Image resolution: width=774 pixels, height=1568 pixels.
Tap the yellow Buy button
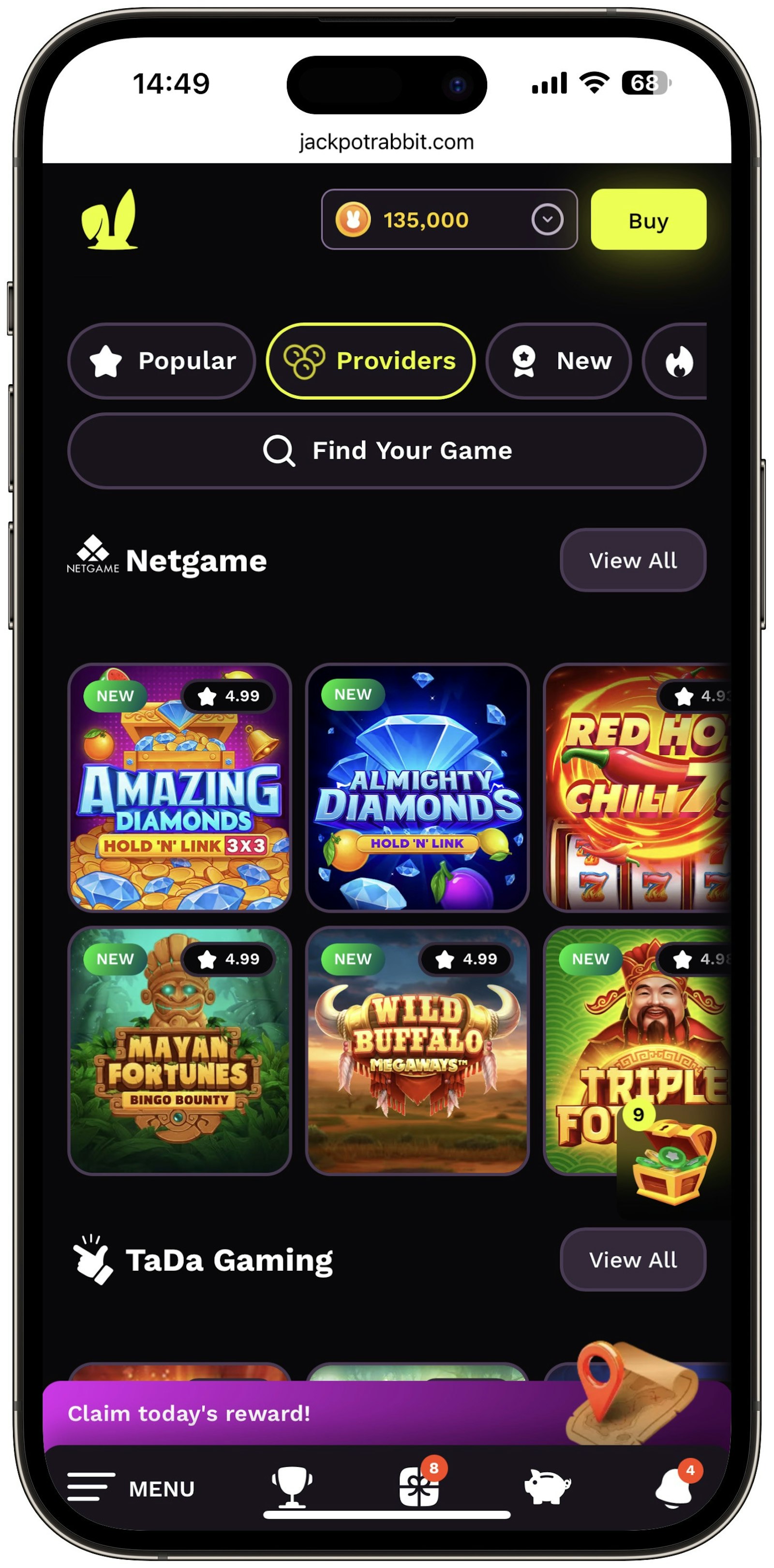click(x=648, y=220)
